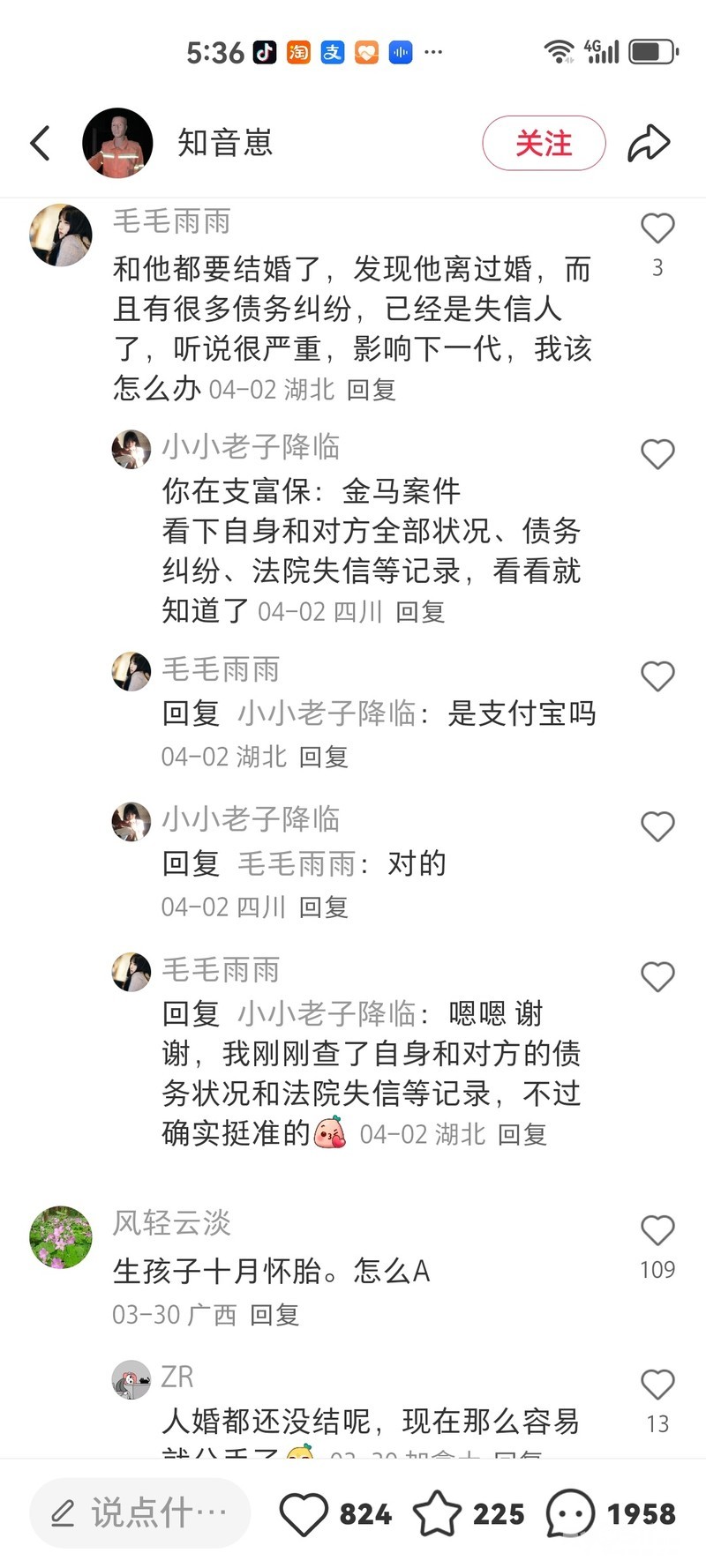706x1568 pixels.
Task: Favorite the post with the 225 star icon
Action: point(437,1514)
